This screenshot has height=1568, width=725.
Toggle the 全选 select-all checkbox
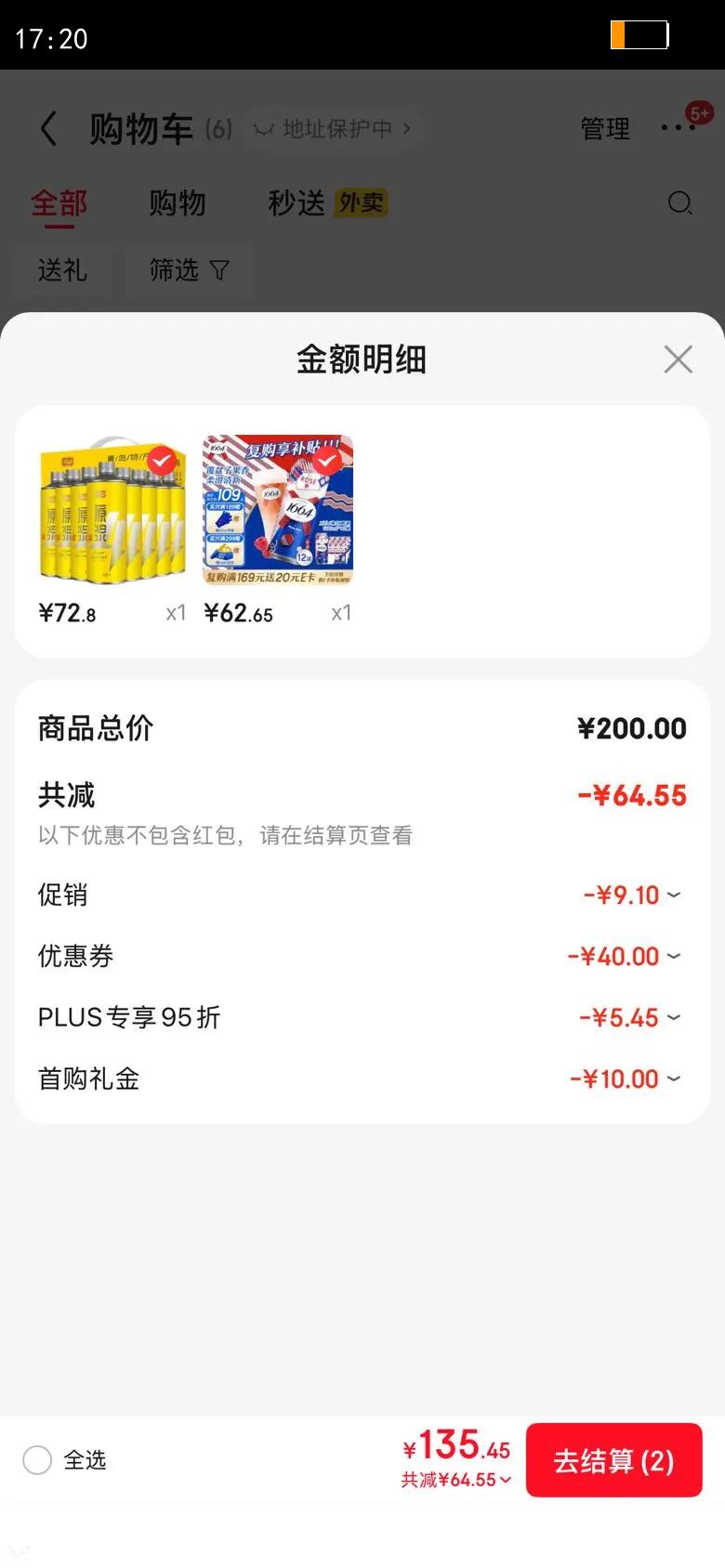(37, 1460)
